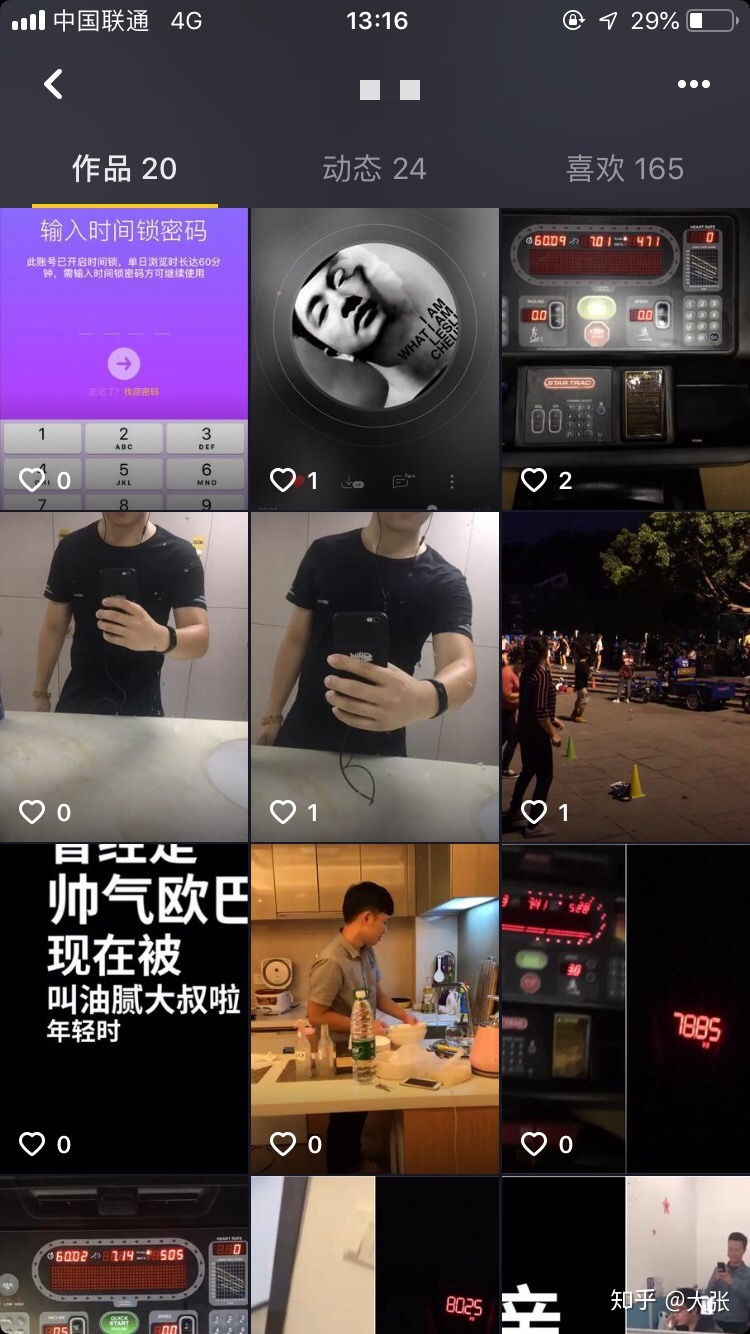
Task: Open the dark video showing 8025
Action: (374, 1260)
